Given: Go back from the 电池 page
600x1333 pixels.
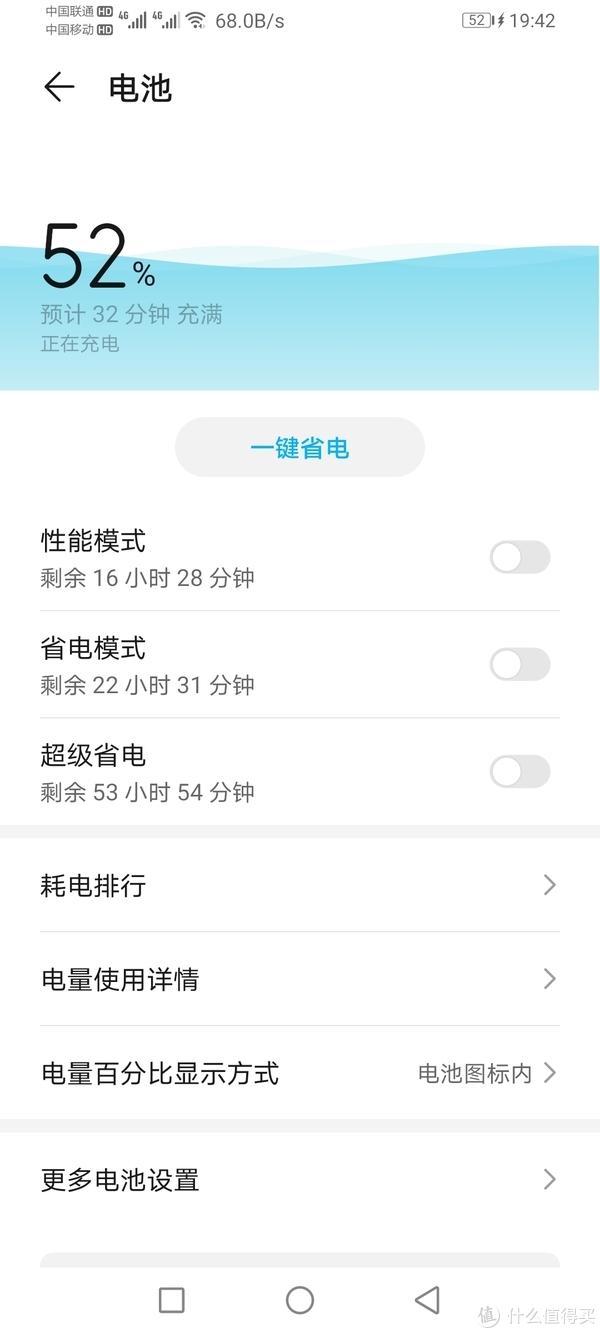Looking at the screenshot, I should [x=60, y=88].
